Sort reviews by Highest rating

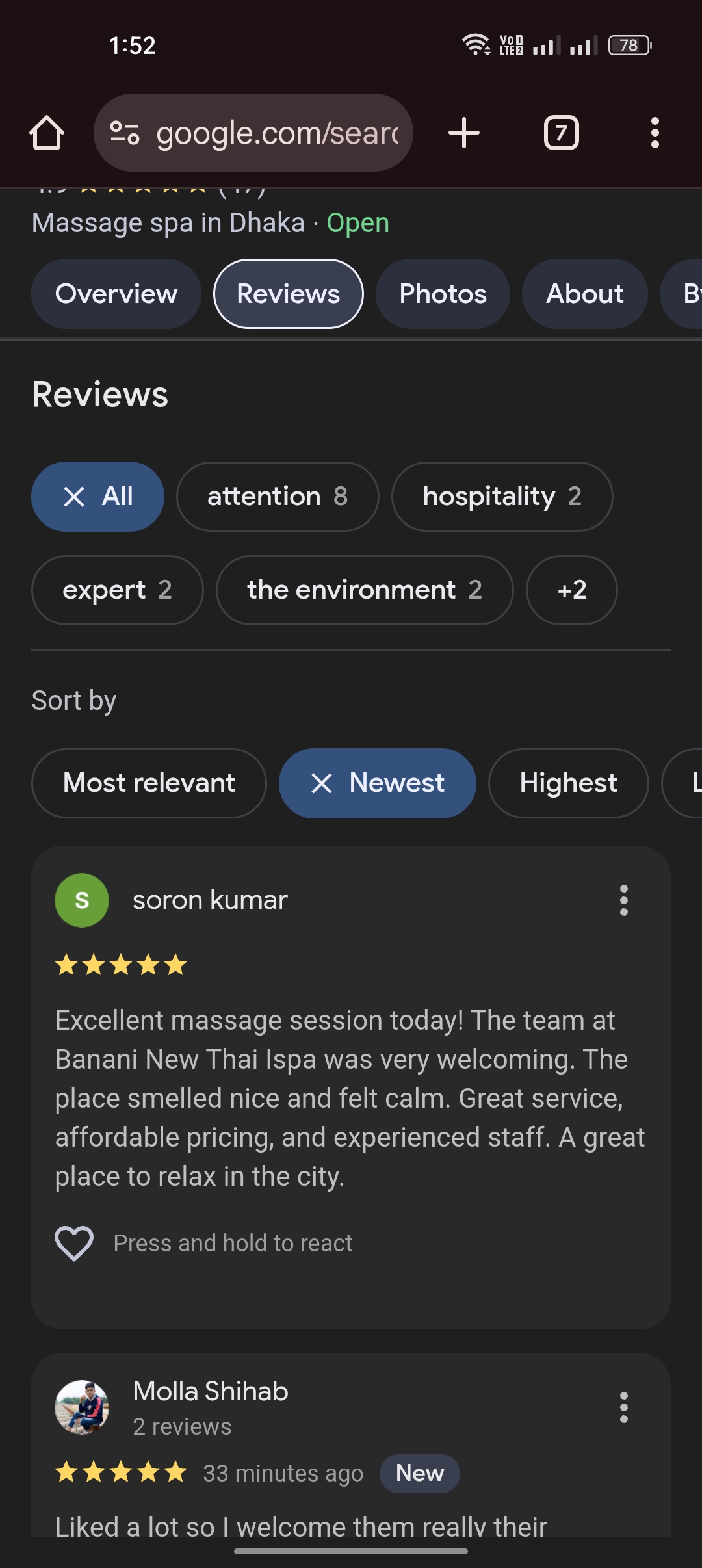point(568,783)
